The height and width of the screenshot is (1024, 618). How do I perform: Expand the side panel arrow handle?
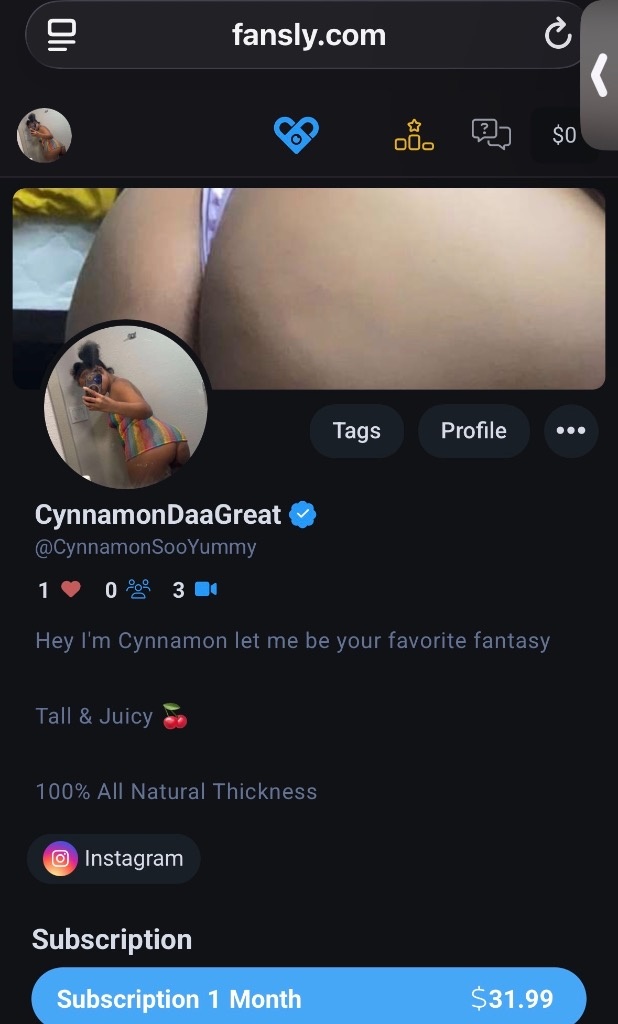click(x=600, y=75)
